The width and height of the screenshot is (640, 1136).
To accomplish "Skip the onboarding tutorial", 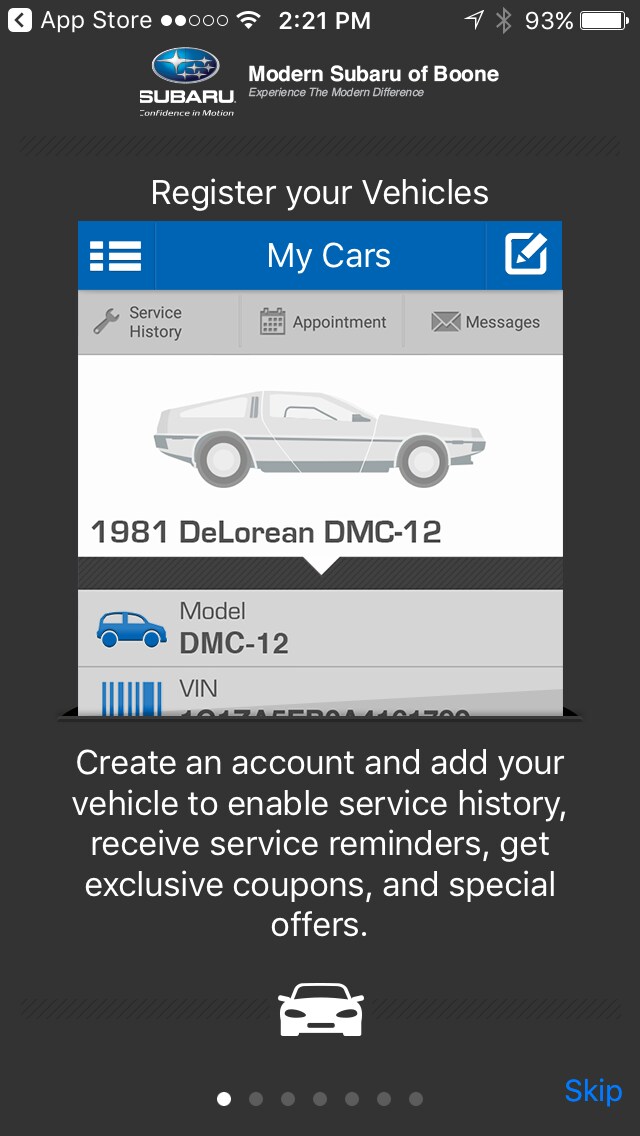I will pos(593,1090).
